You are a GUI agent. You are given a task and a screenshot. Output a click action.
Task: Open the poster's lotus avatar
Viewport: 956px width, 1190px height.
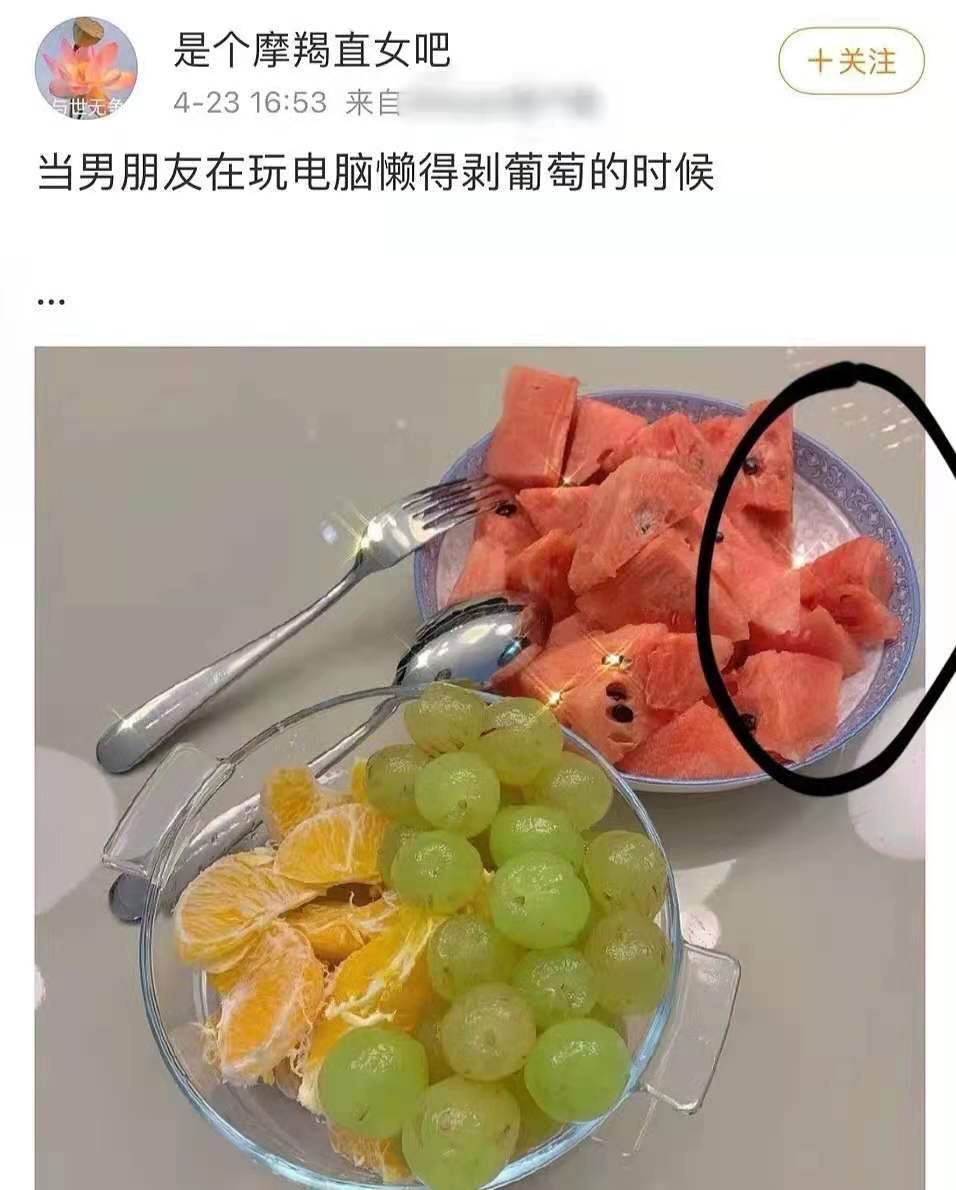pos(85,68)
